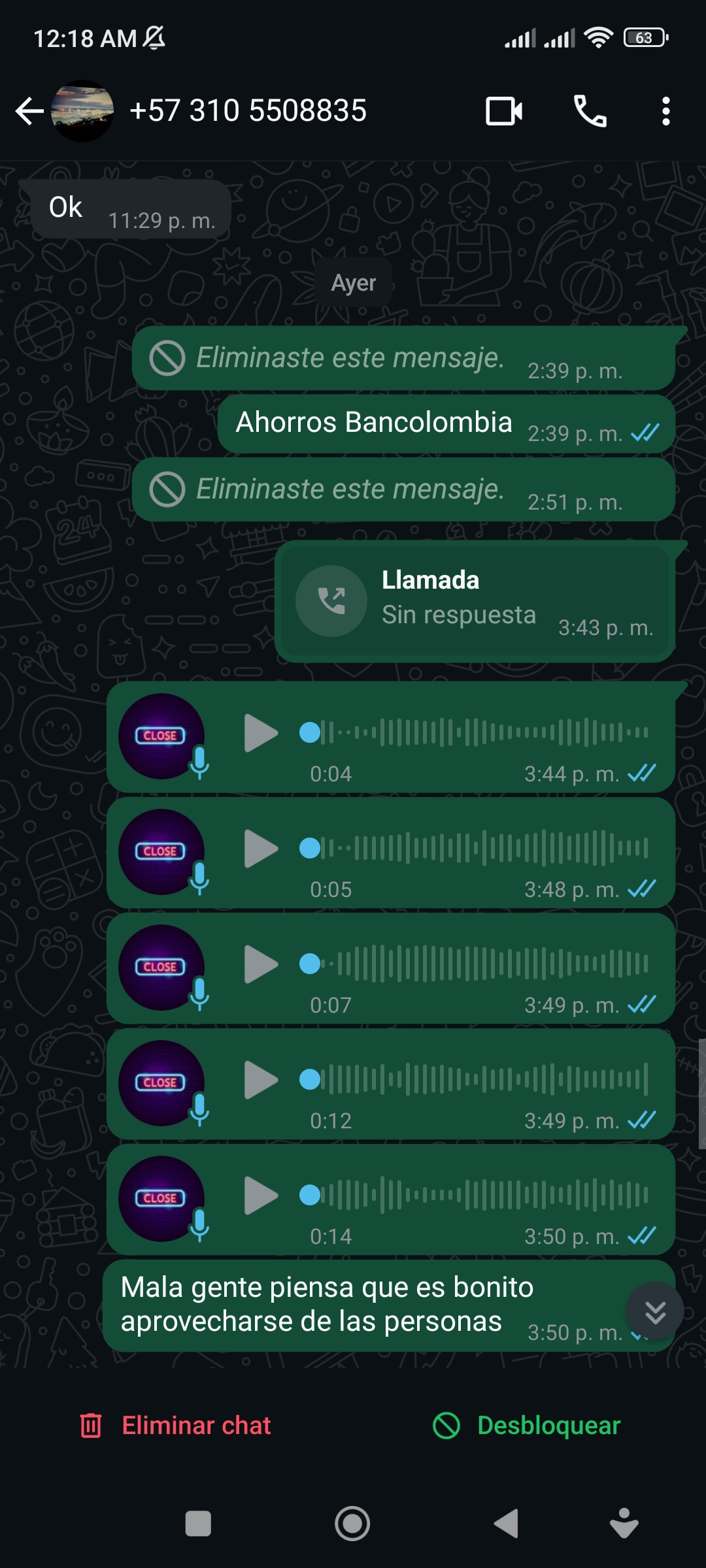
Task: Jump to the latest messages
Action: [x=655, y=1311]
